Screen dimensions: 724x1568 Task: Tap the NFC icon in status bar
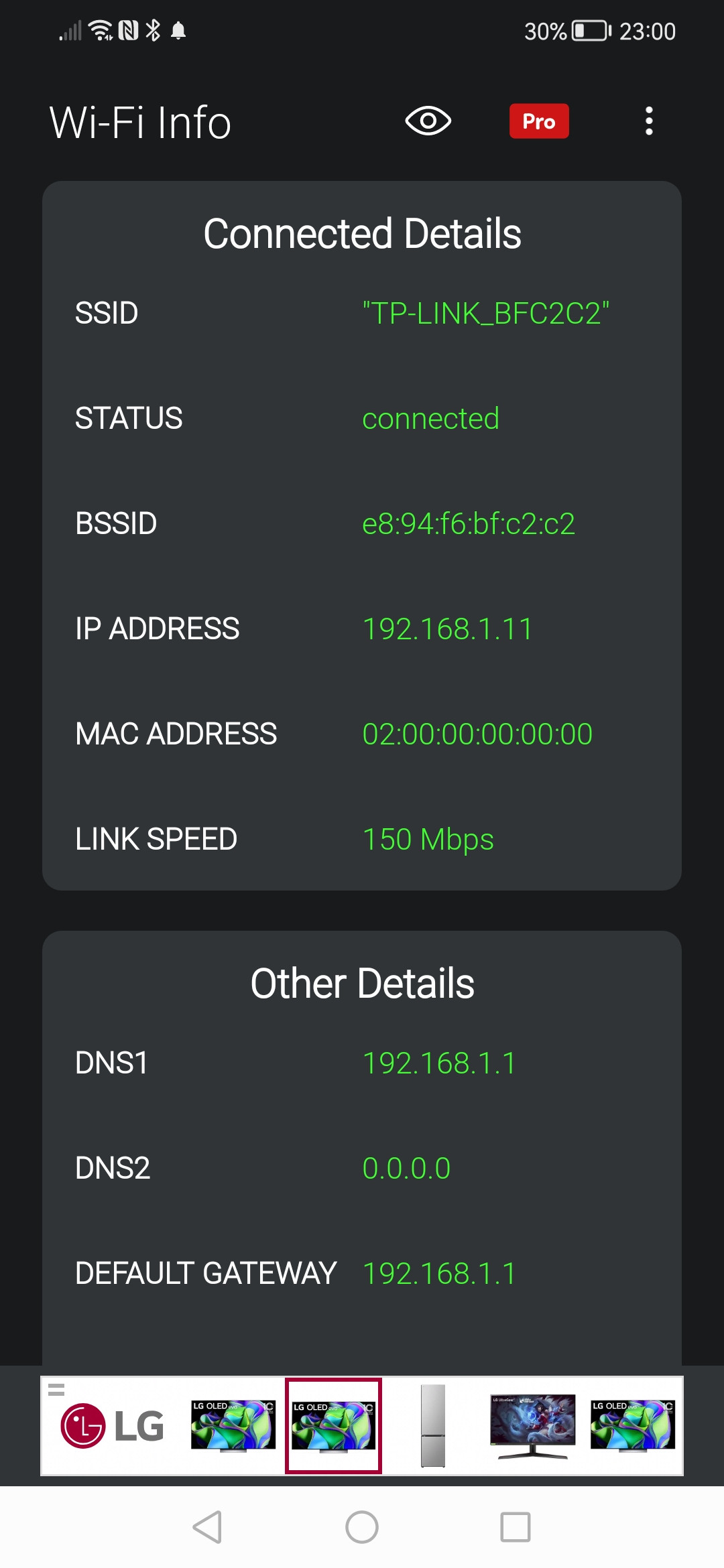pos(127,30)
